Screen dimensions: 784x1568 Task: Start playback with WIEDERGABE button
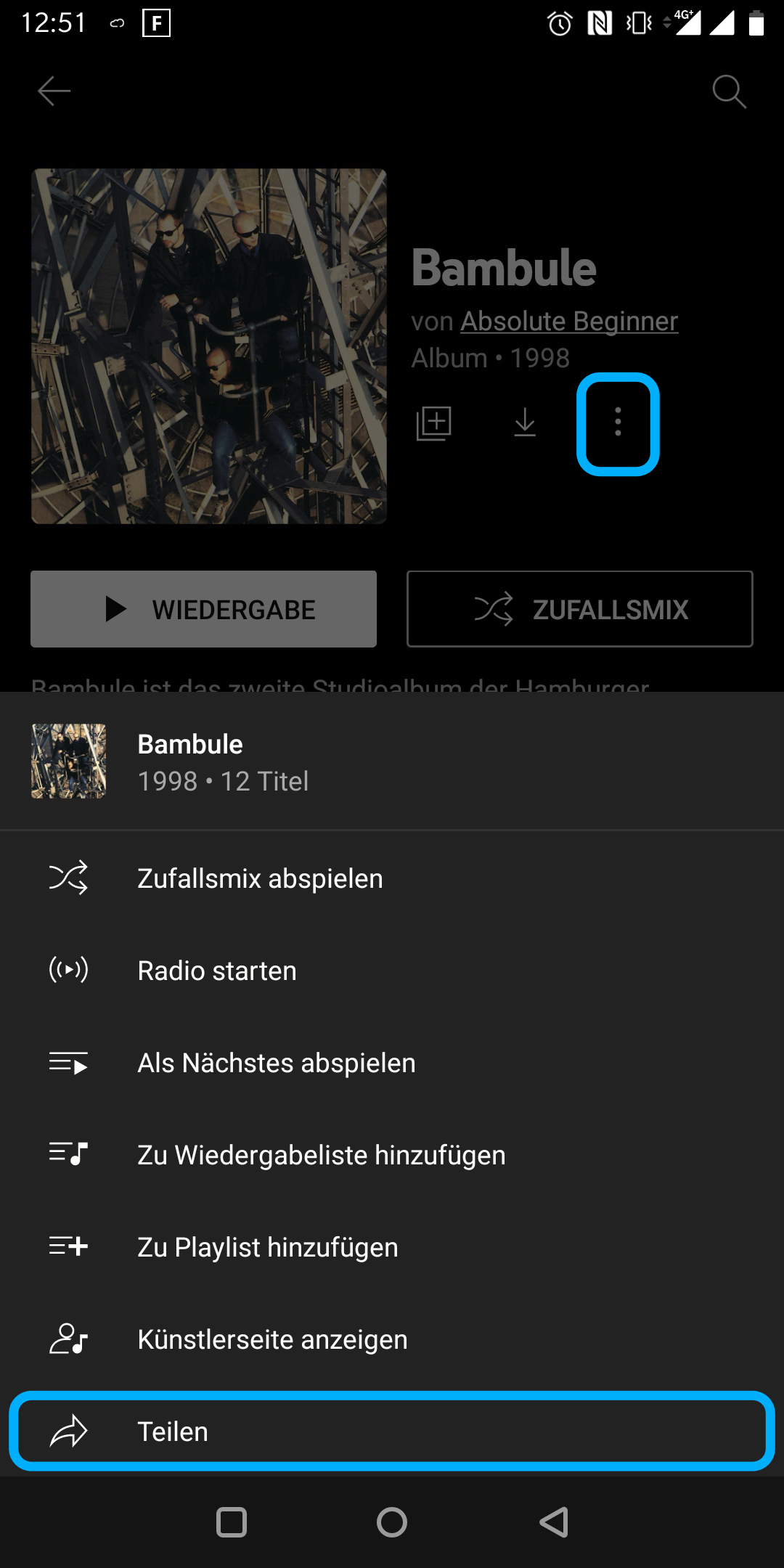tap(203, 609)
